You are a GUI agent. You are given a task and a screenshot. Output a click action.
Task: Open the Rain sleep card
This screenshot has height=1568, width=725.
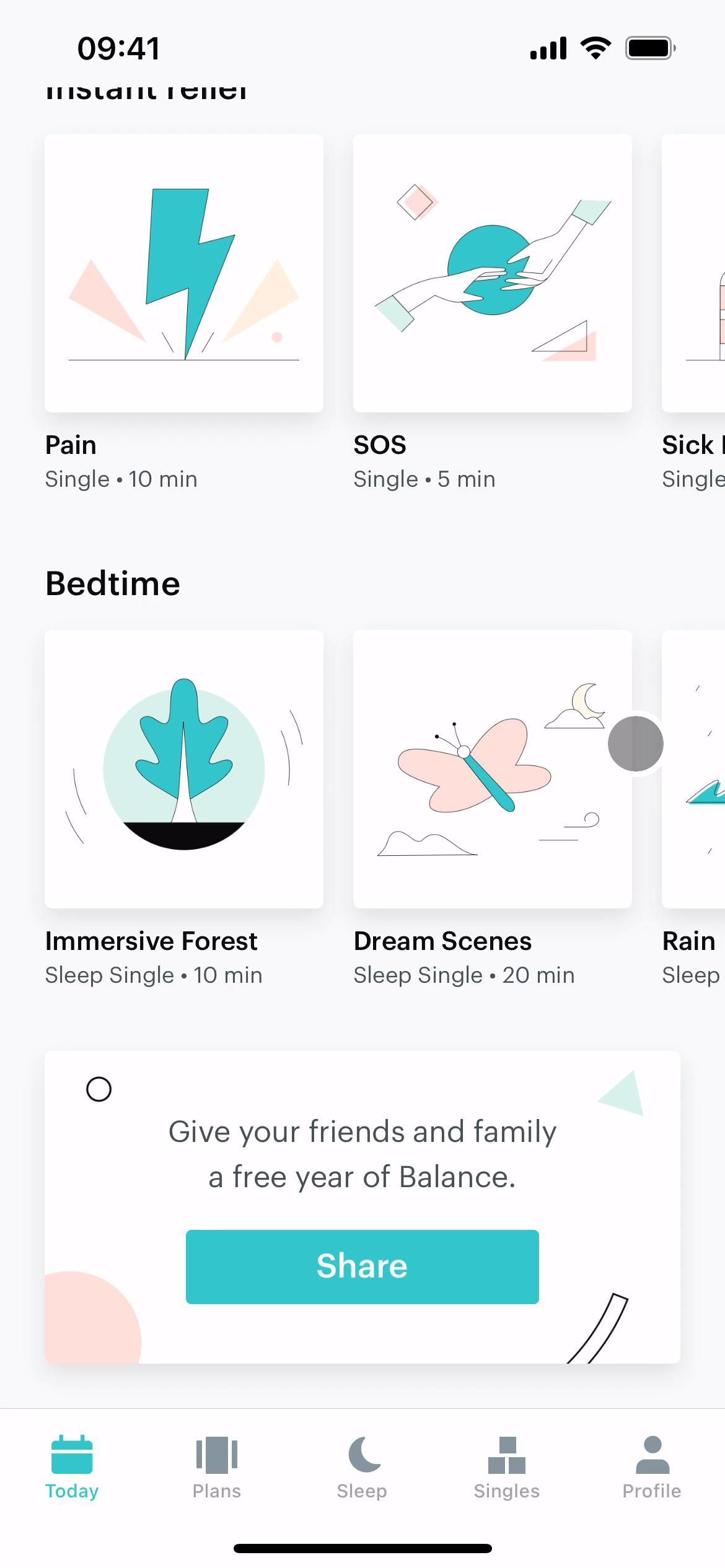point(694,769)
